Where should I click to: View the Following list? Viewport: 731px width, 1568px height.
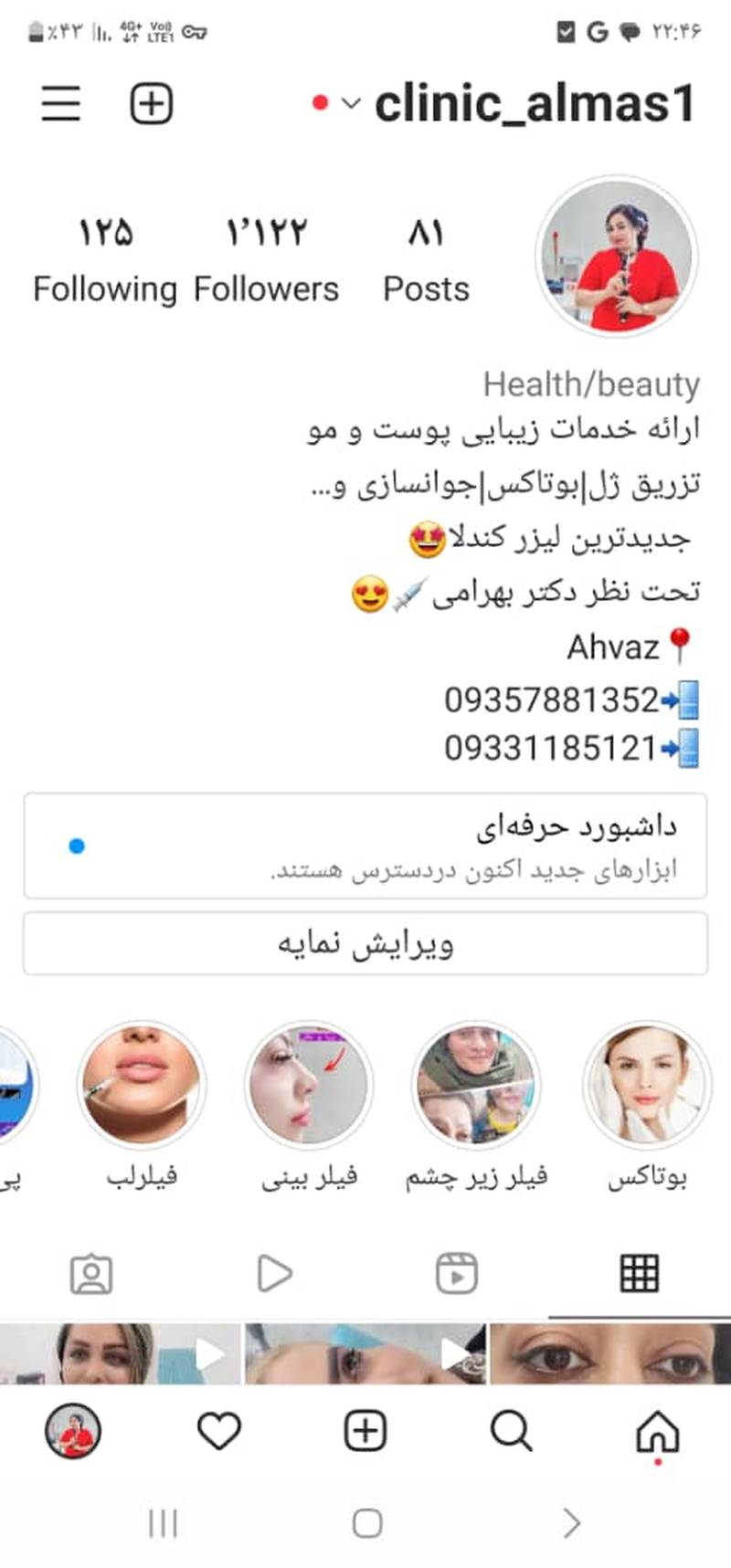105,260
